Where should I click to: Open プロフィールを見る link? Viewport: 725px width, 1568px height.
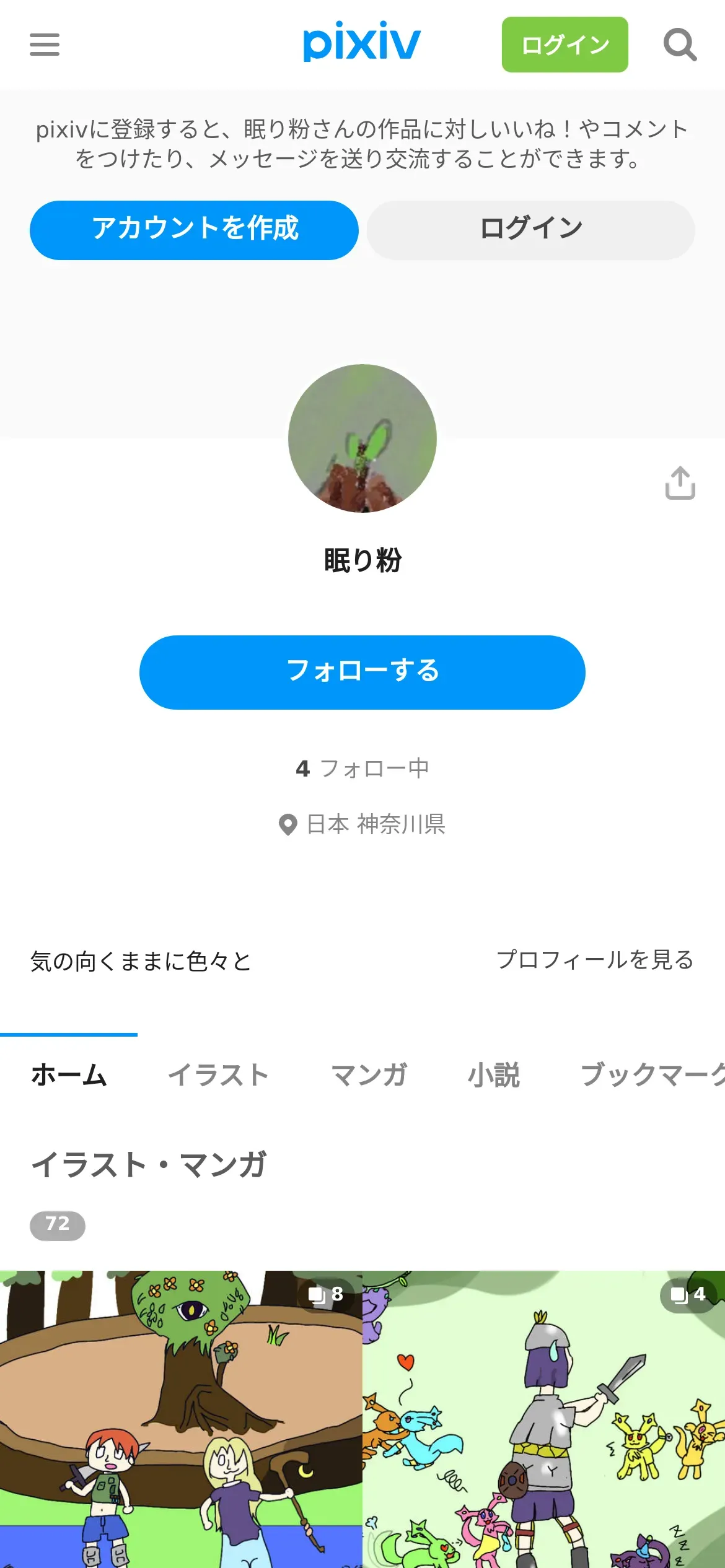595,960
